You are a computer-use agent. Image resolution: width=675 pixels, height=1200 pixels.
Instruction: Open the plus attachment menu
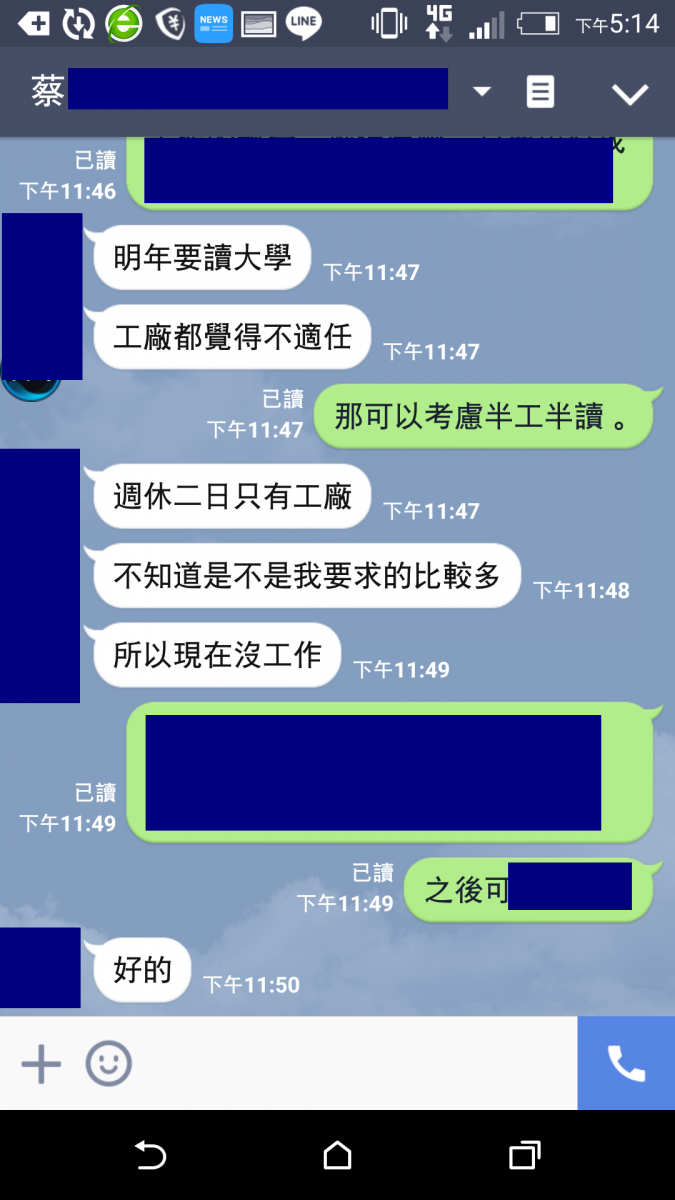(x=41, y=1064)
